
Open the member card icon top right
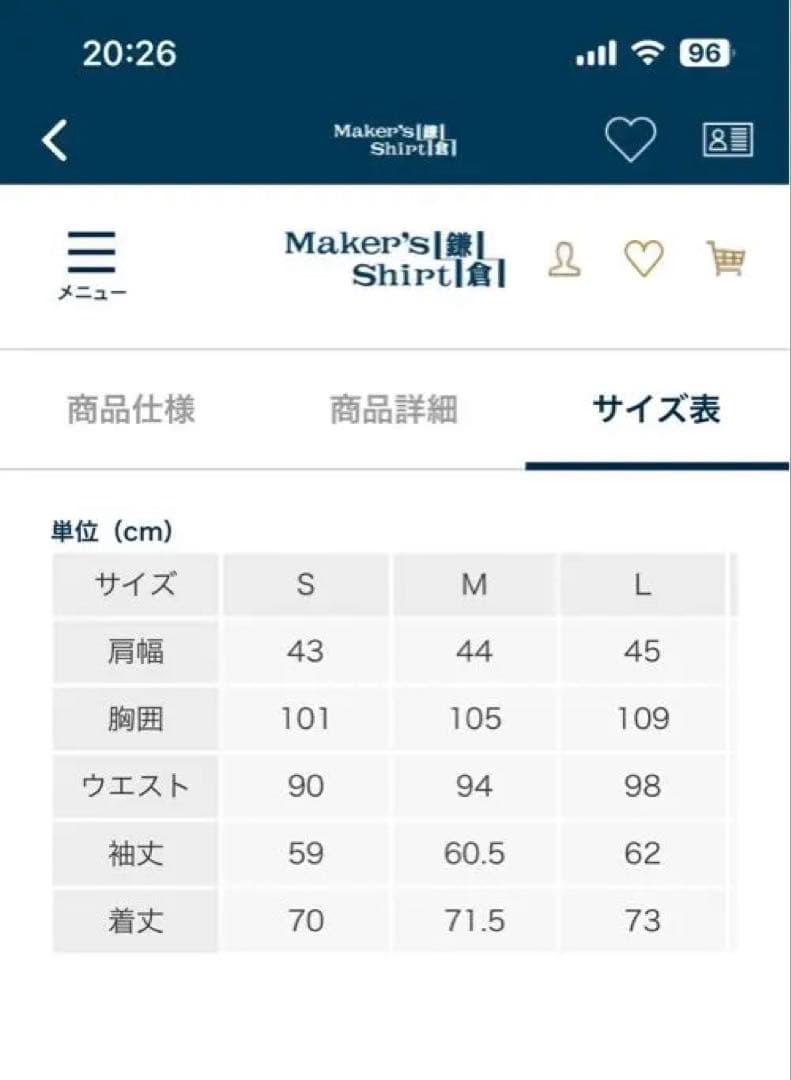pos(729,137)
